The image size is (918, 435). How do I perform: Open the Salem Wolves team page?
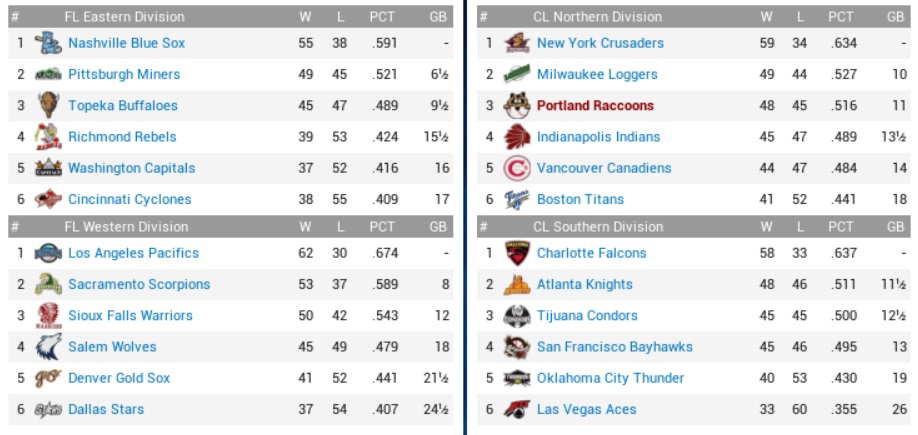point(112,347)
